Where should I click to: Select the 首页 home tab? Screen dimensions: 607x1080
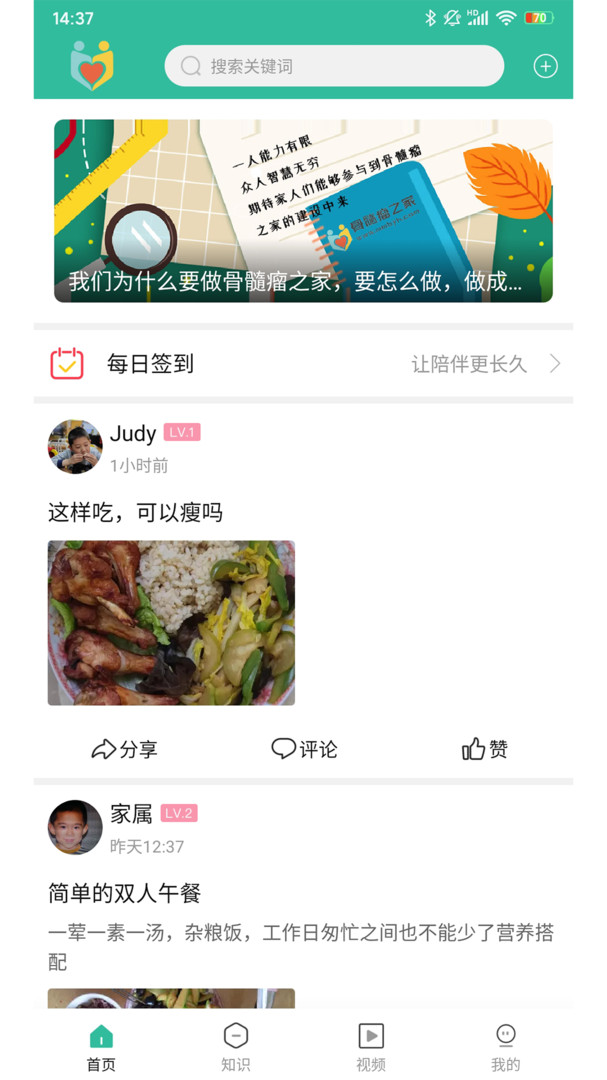coord(101,1046)
